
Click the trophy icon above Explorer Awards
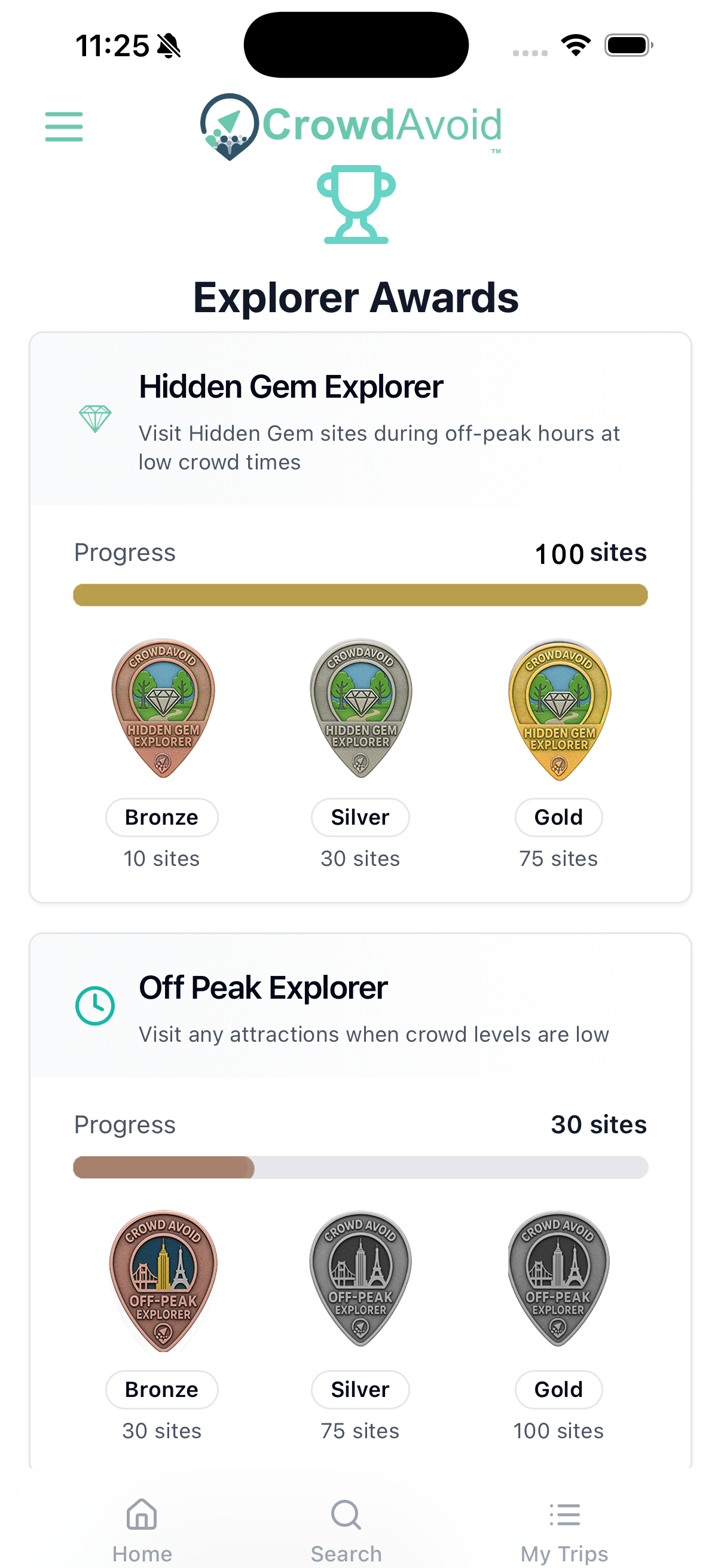click(x=355, y=205)
